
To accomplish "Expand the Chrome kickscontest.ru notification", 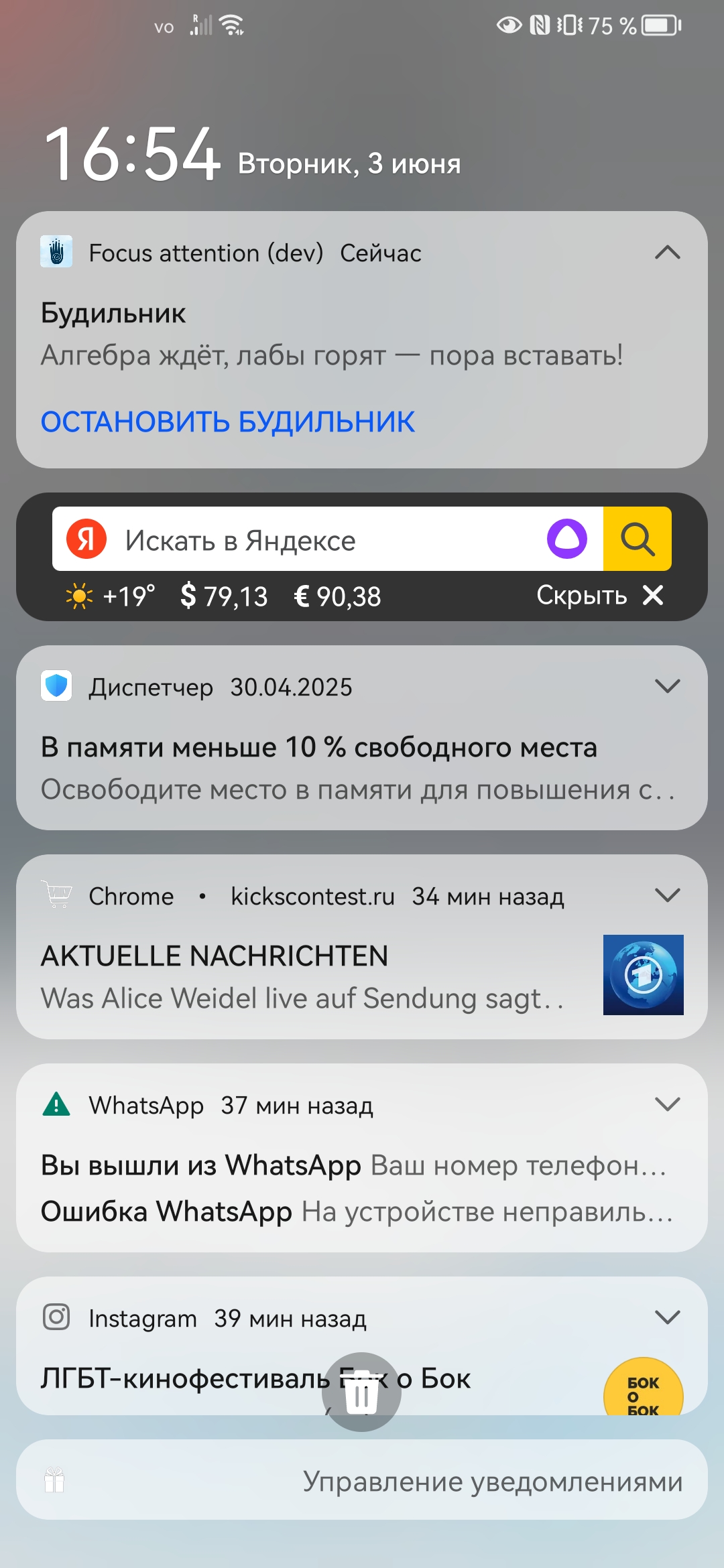I will click(x=667, y=895).
